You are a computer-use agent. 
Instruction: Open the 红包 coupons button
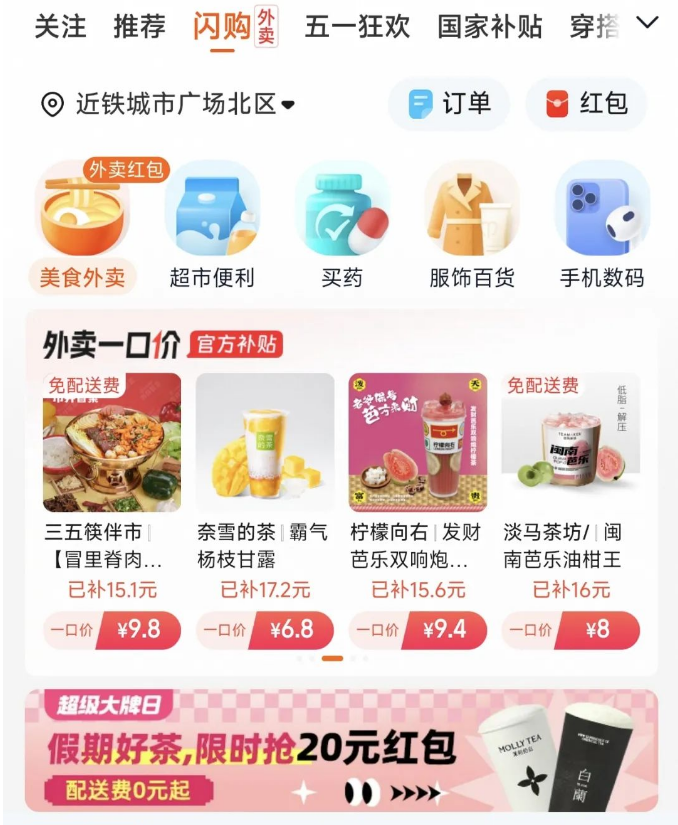tap(586, 103)
